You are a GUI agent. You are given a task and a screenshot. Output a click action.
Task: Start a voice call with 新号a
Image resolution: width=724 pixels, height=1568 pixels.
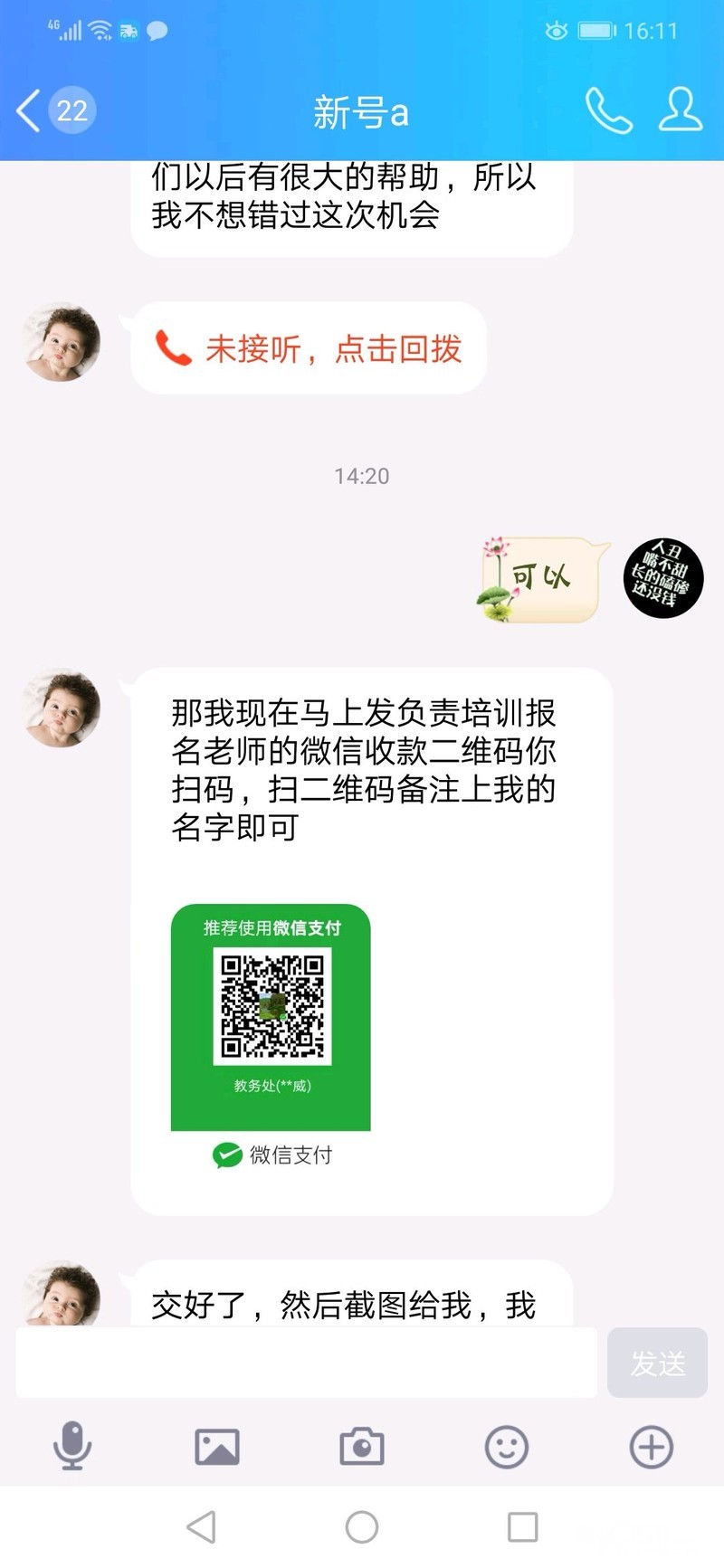coord(608,111)
